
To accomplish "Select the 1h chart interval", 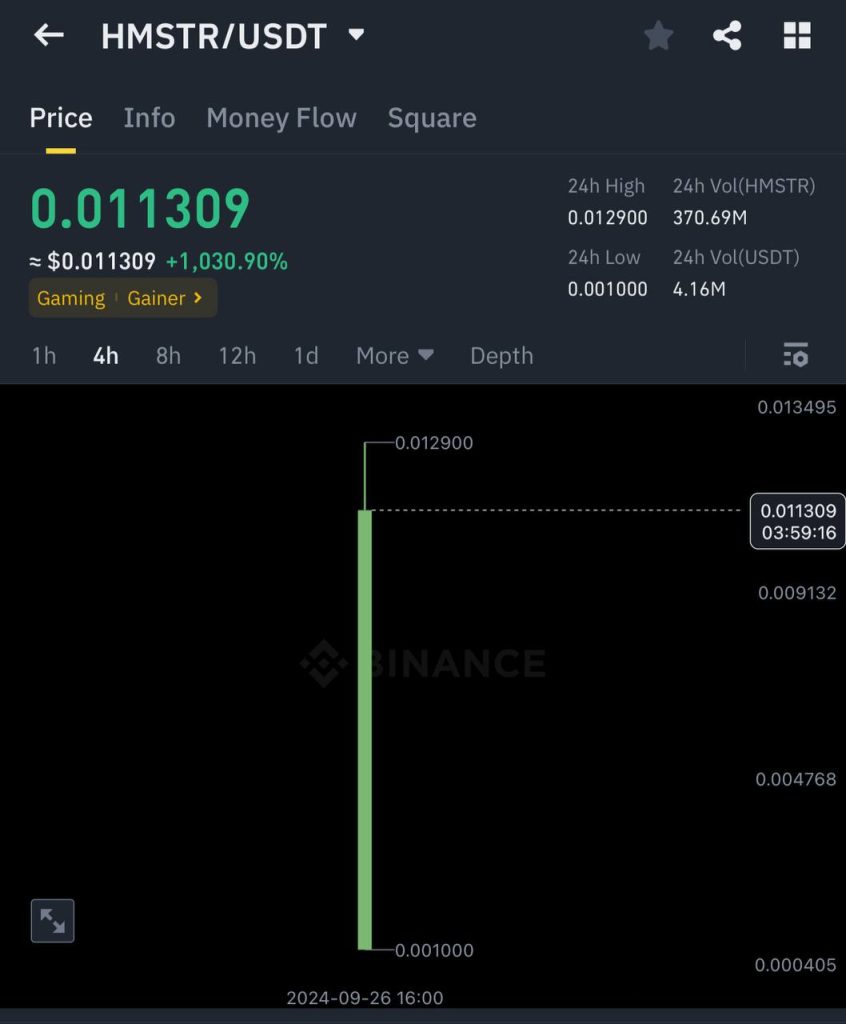I will pos(44,356).
